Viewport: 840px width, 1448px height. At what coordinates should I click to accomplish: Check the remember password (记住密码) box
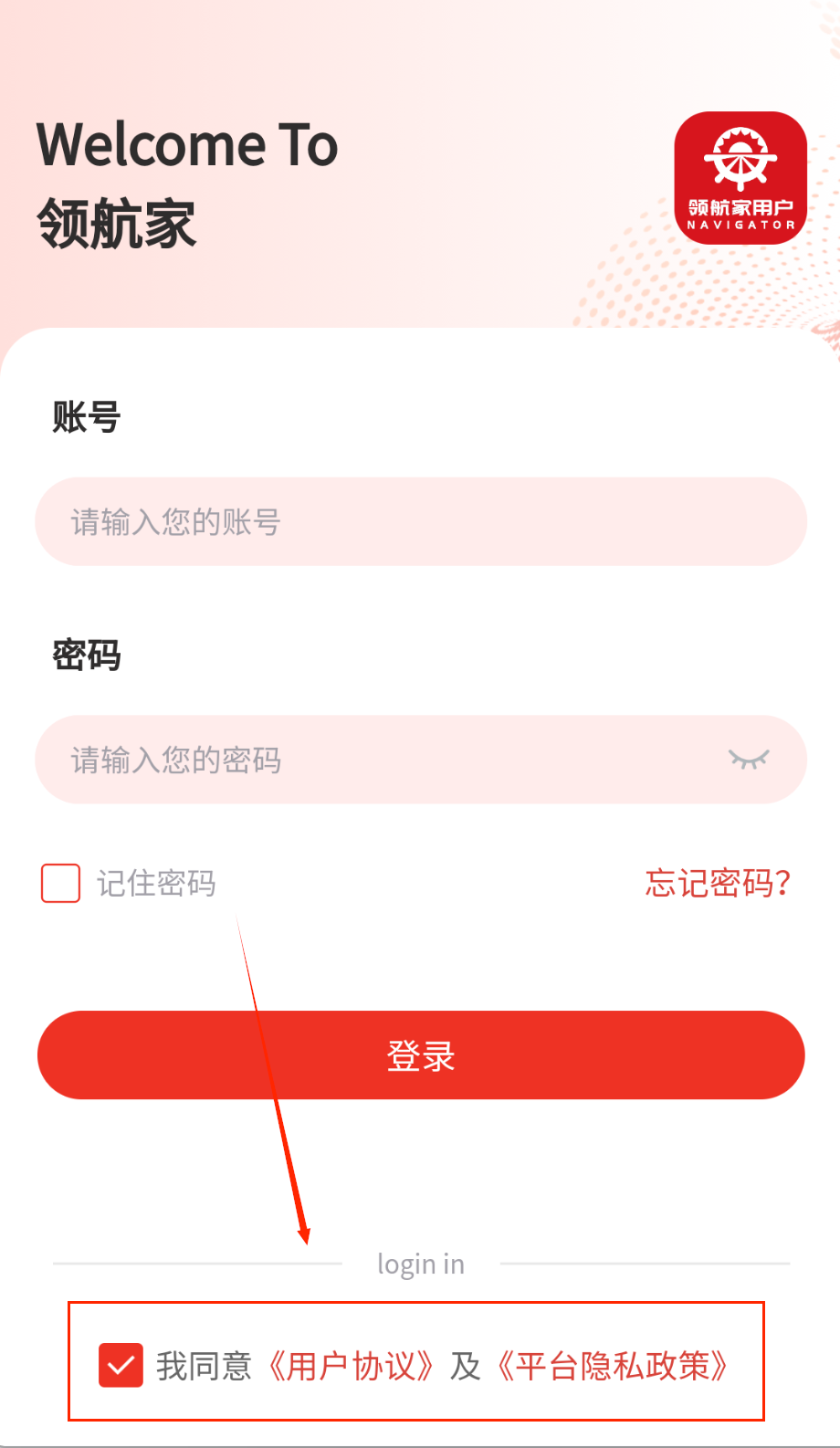point(61,883)
